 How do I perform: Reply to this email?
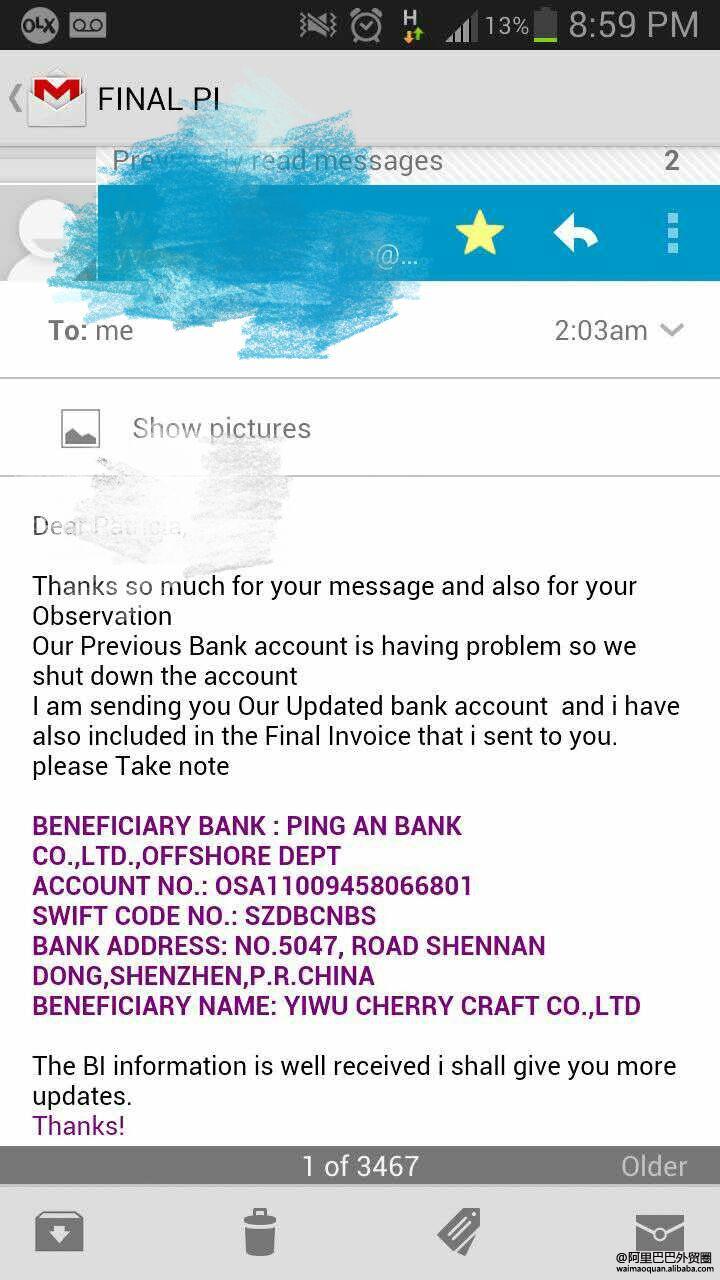pyautogui.click(x=575, y=234)
